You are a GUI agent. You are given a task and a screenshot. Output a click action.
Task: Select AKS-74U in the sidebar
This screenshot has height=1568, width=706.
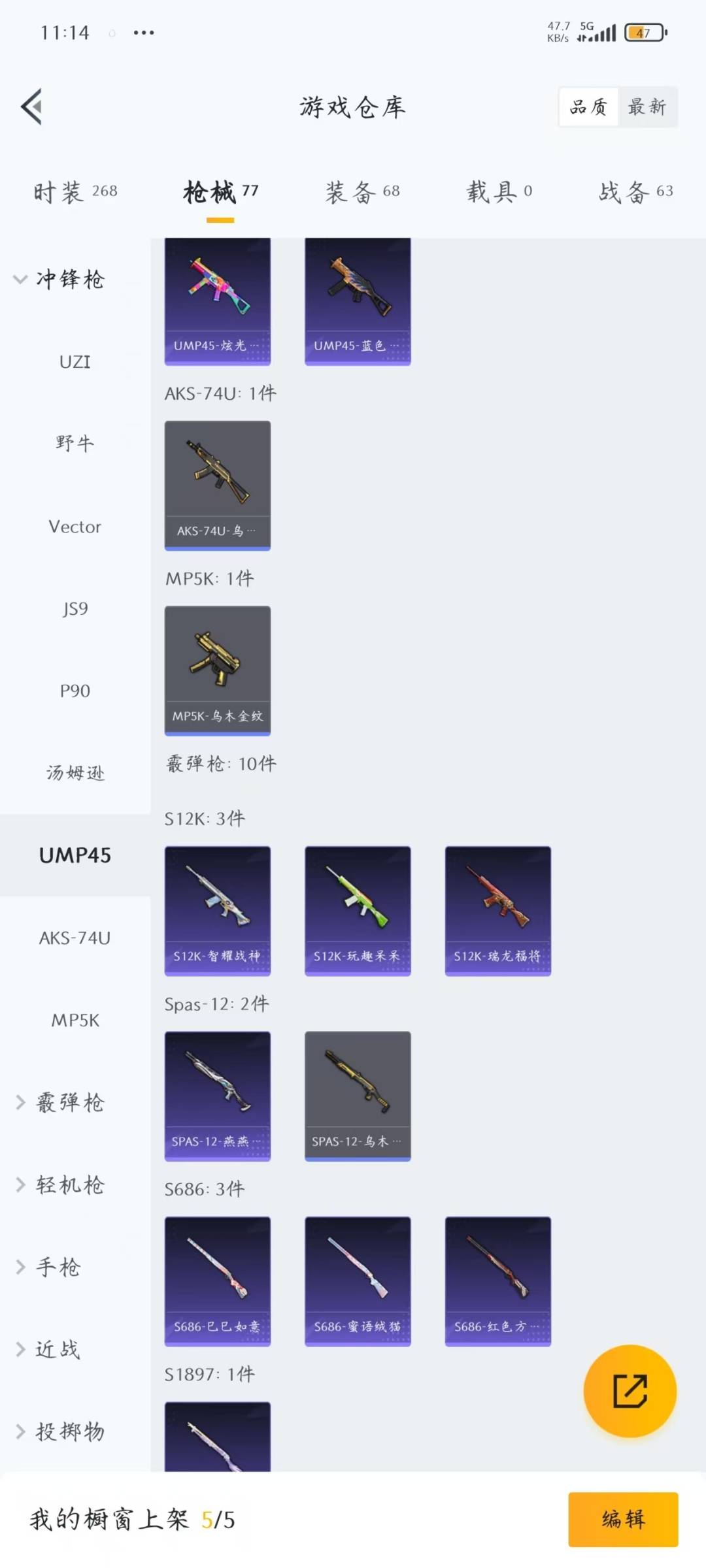click(x=75, y=938)
